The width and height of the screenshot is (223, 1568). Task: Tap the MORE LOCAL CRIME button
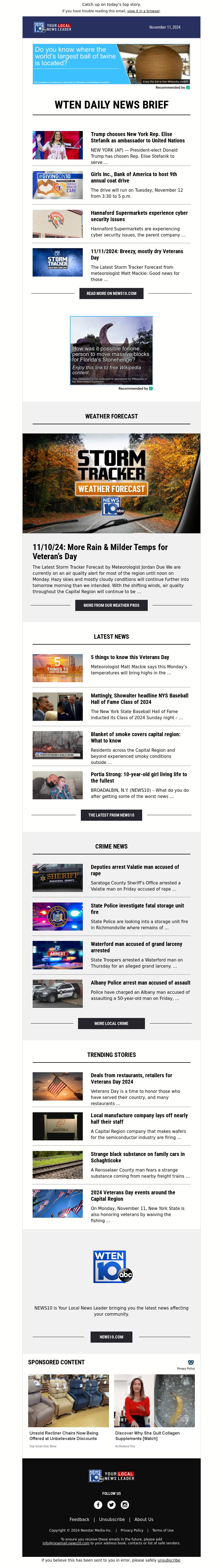(x=111, y=1023)
